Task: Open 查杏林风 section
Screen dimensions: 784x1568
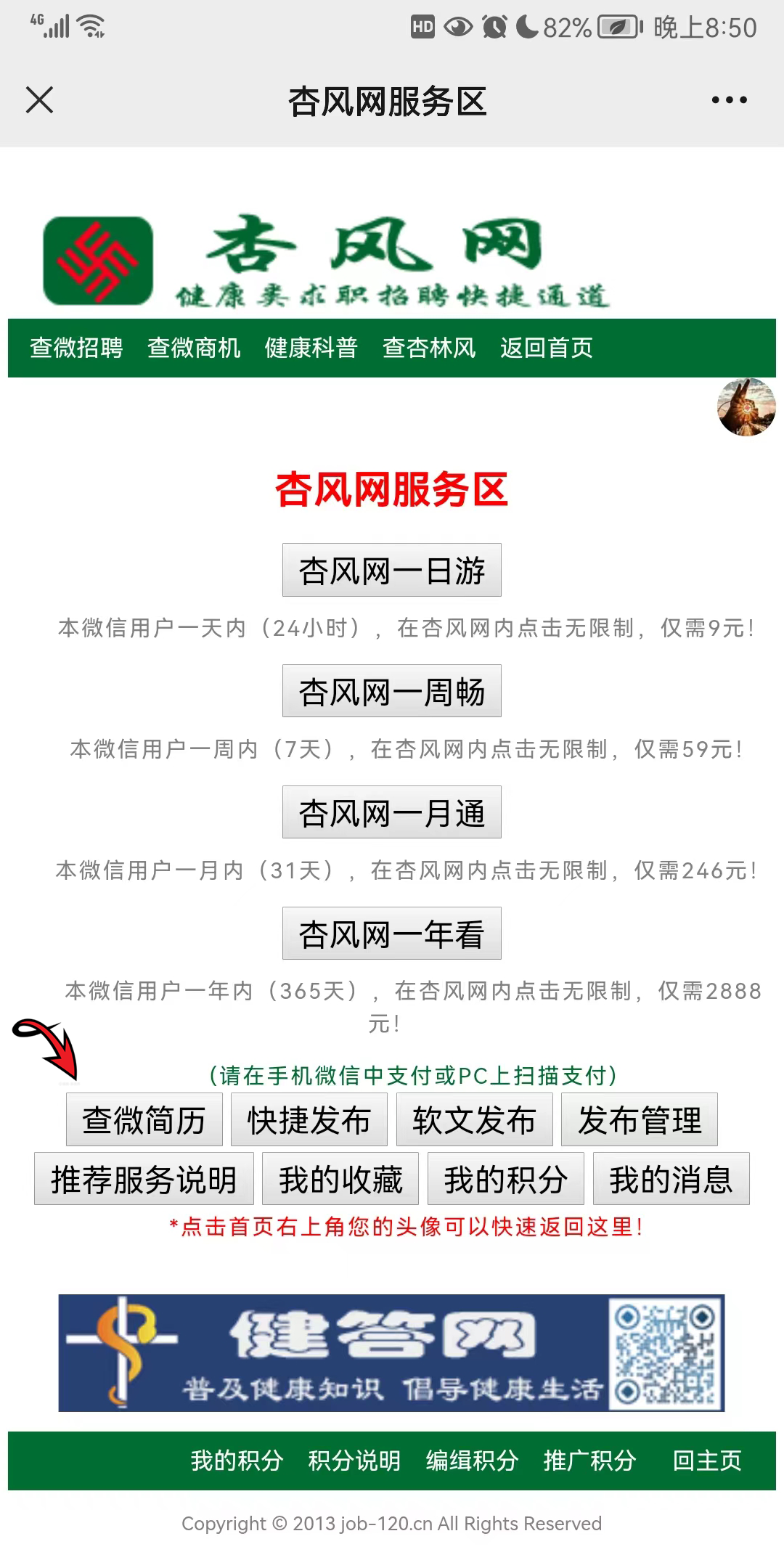Action: pos(429,348)
